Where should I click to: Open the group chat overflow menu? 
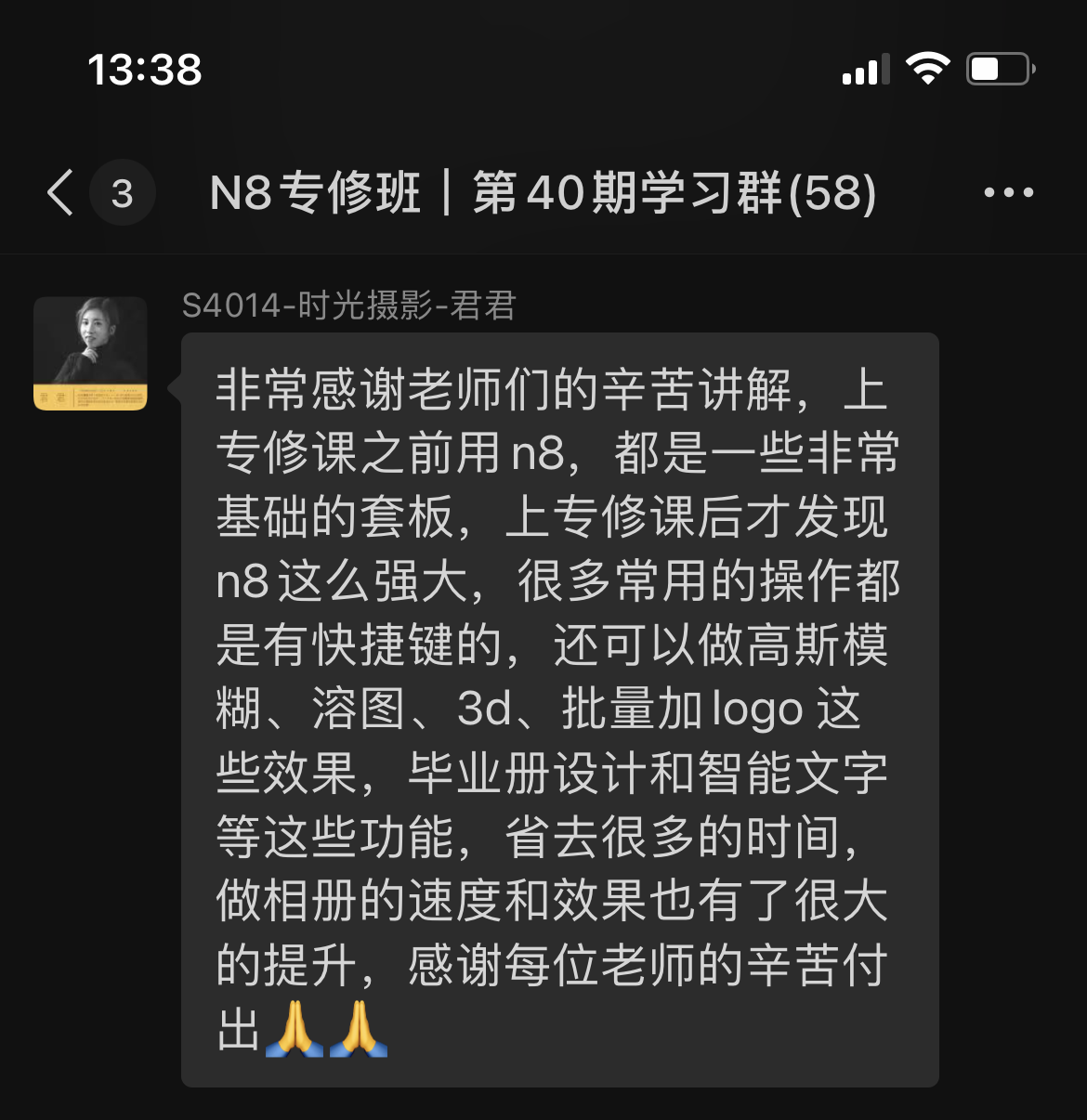(1008, 193)
